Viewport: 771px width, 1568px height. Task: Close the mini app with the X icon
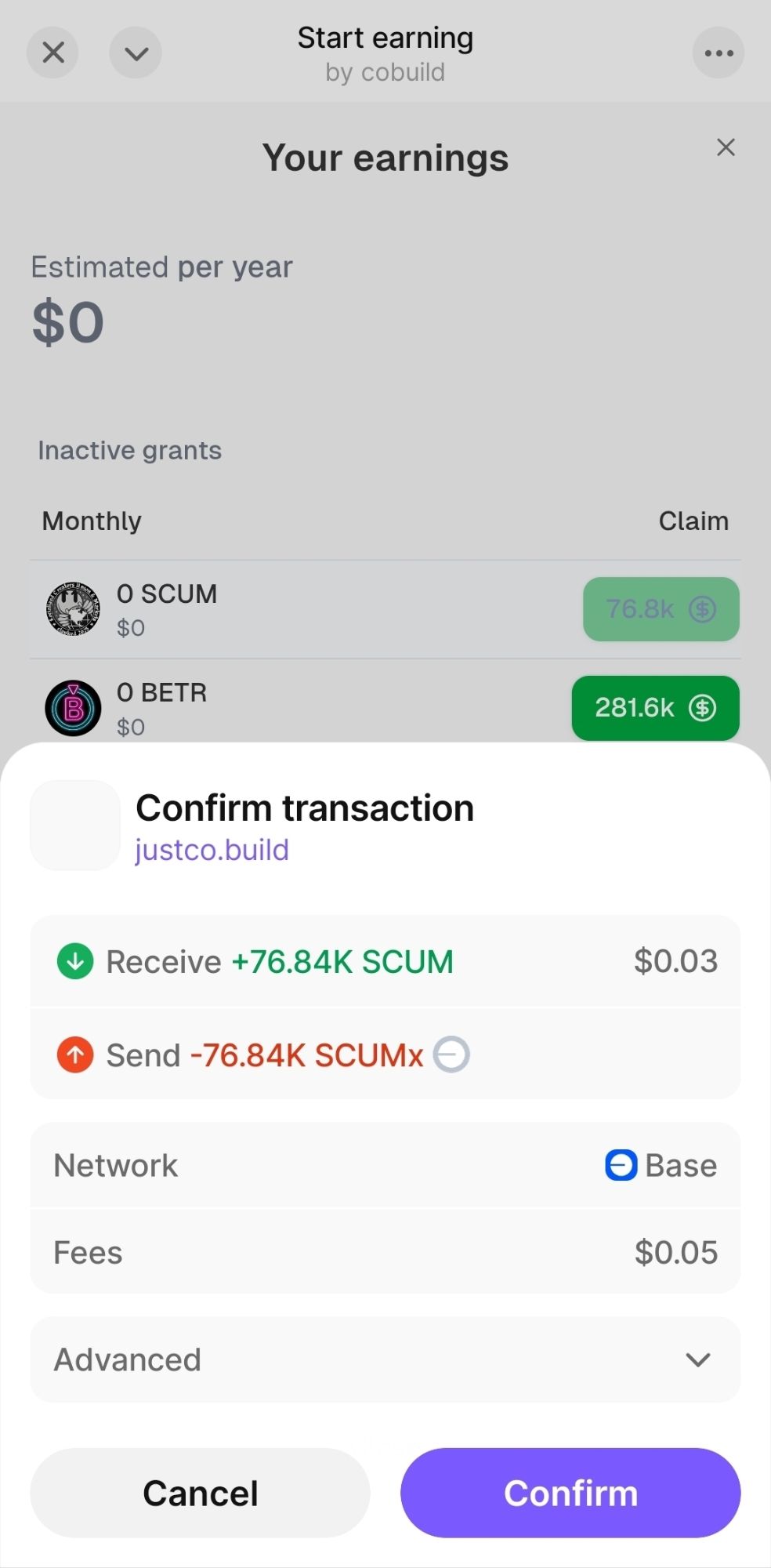(53, 53)
